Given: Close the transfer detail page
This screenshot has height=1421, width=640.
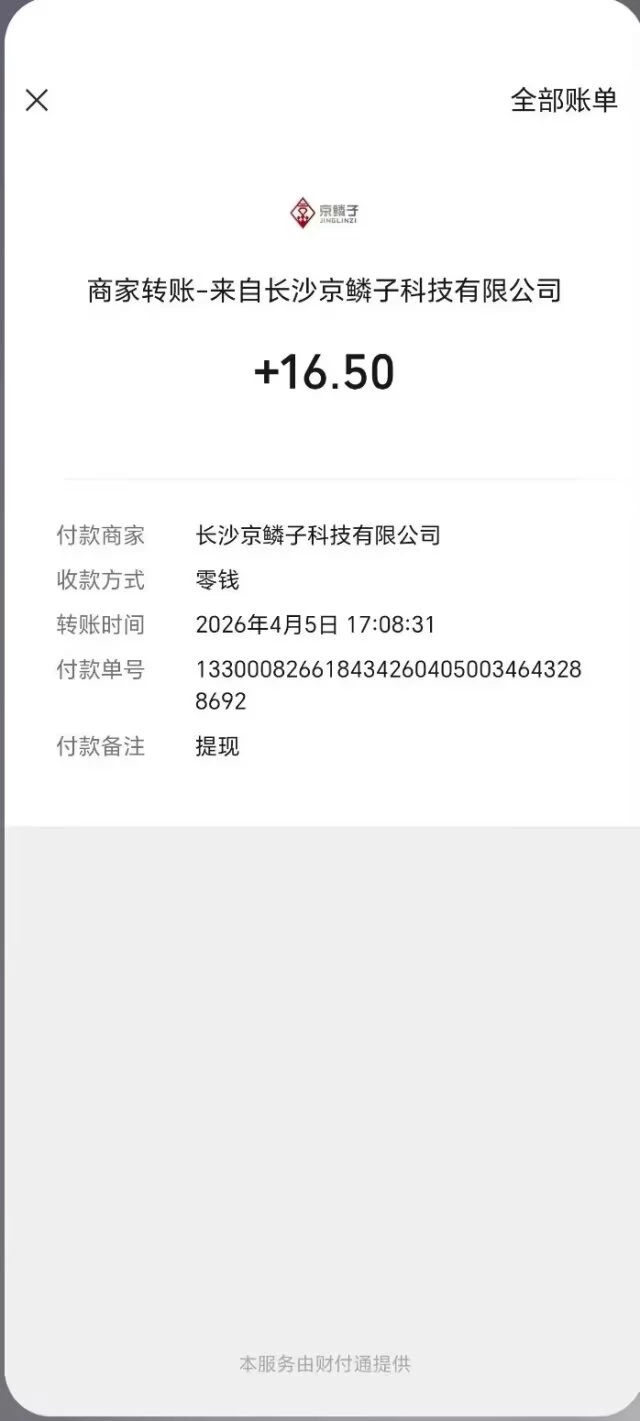Looking at the screenshot, I should coord(37,100).
